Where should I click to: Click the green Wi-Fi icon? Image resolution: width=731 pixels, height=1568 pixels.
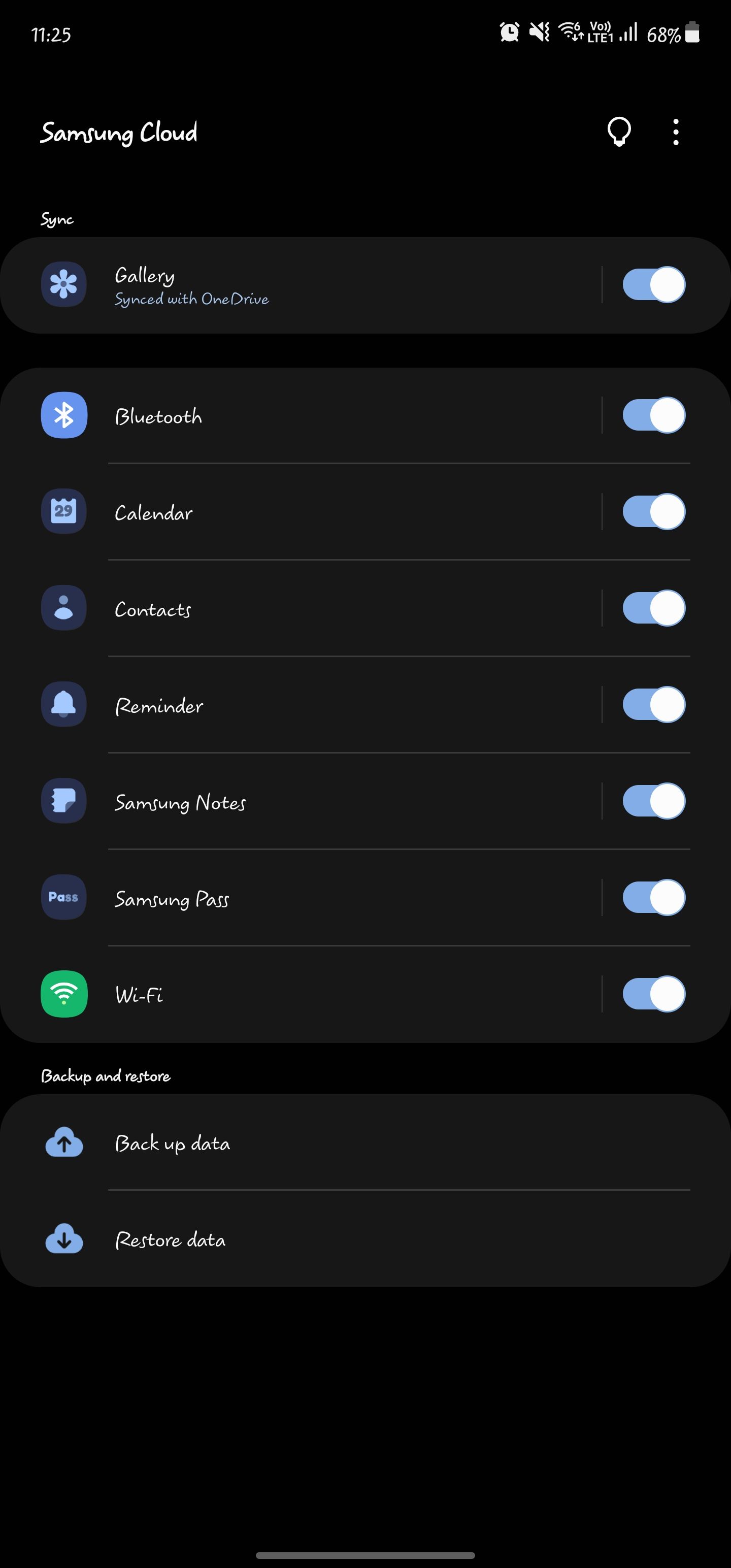click(x=63, y=994)
